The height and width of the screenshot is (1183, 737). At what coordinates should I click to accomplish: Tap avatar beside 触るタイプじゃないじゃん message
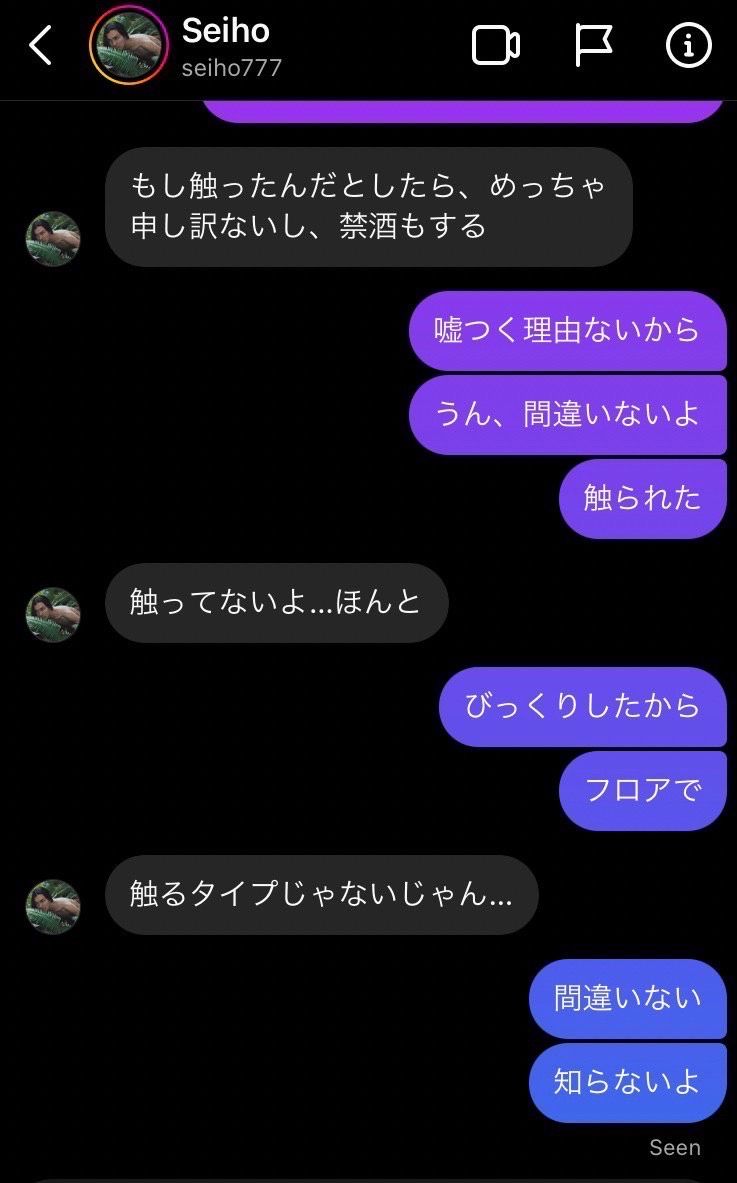pos(52,906)
